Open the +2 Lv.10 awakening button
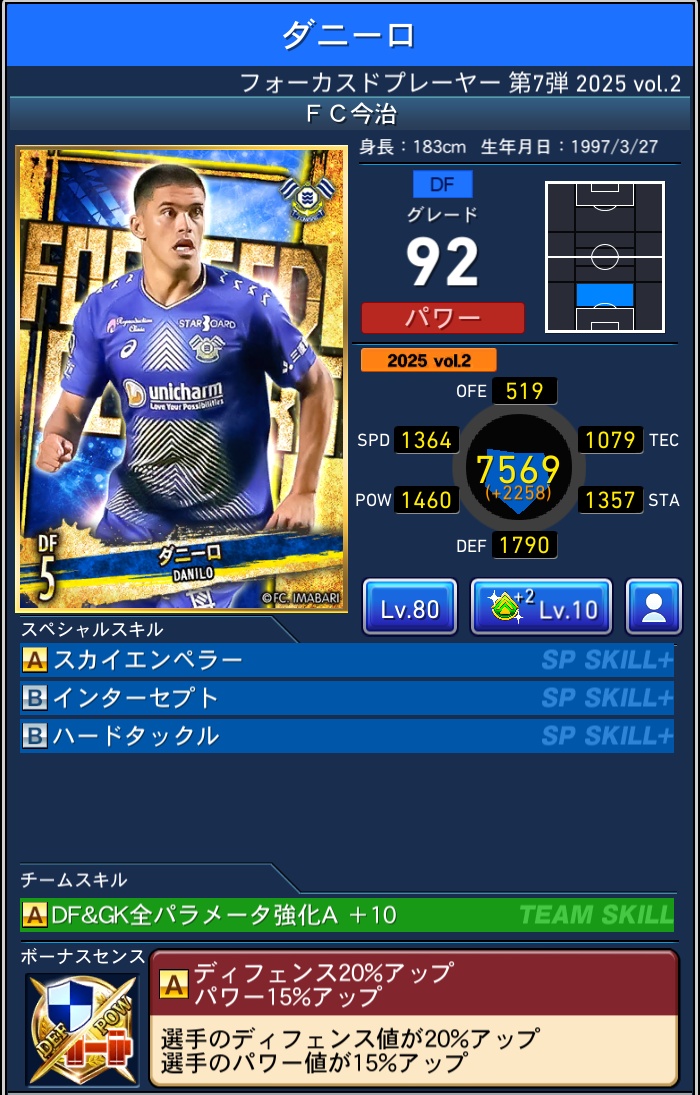700x1095 pixels. click(541, 607)
